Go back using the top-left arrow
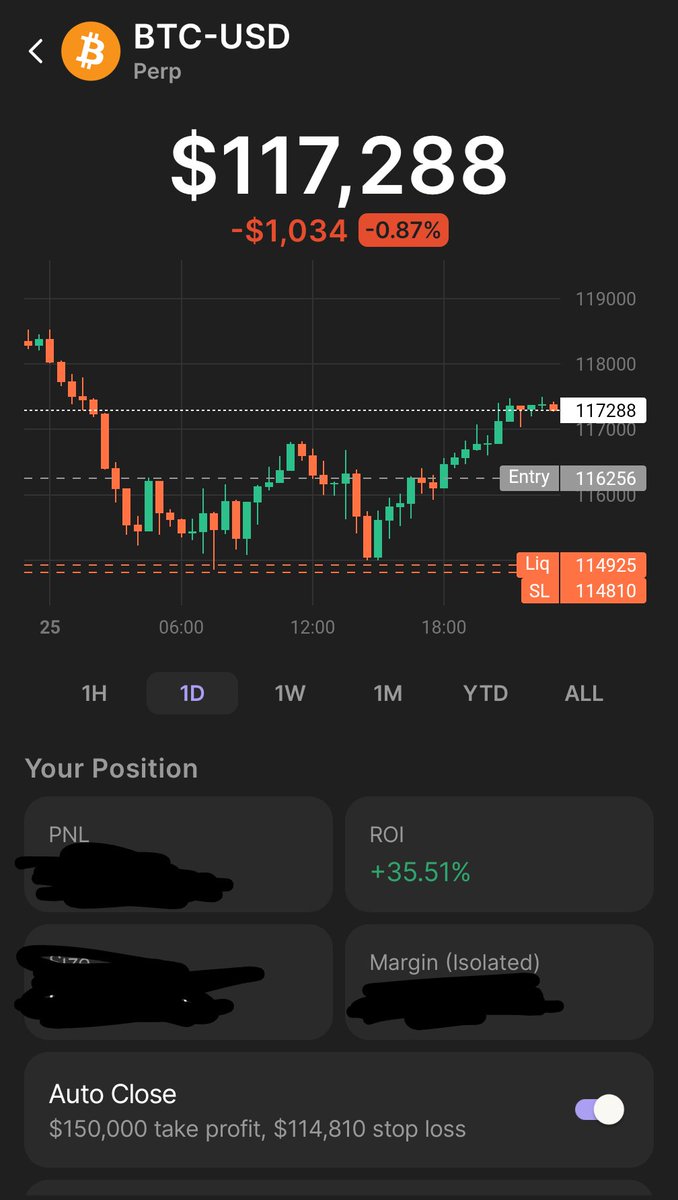Viewport: 678px width, 1200px height. pyautogui.click(x=37, y=51)
